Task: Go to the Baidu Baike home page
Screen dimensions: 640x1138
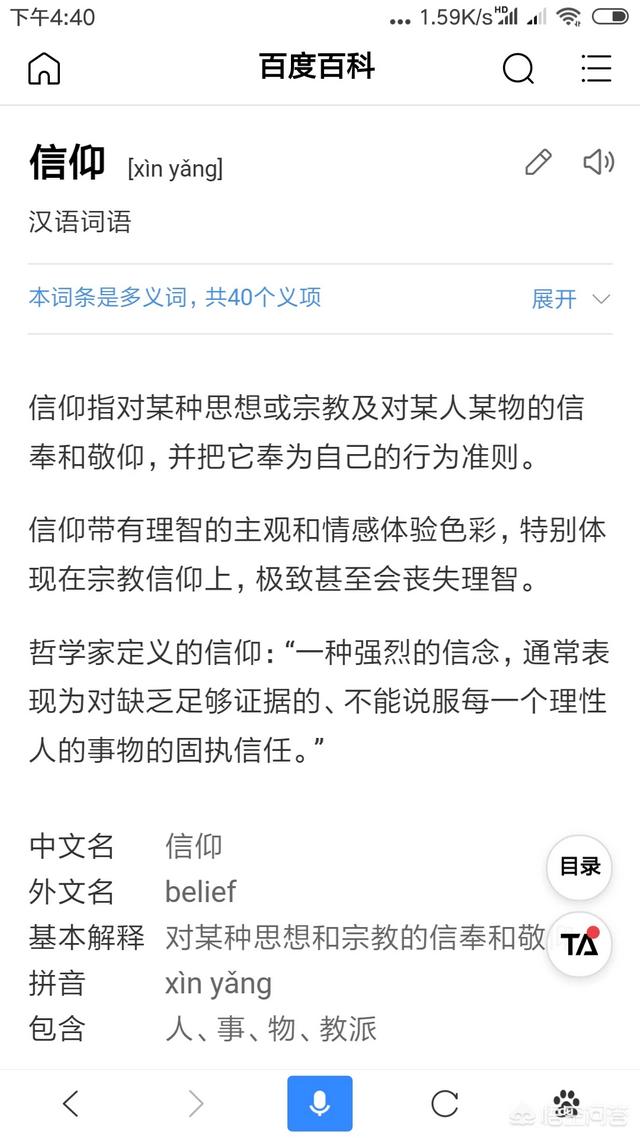Action: (x=44, y=68)
